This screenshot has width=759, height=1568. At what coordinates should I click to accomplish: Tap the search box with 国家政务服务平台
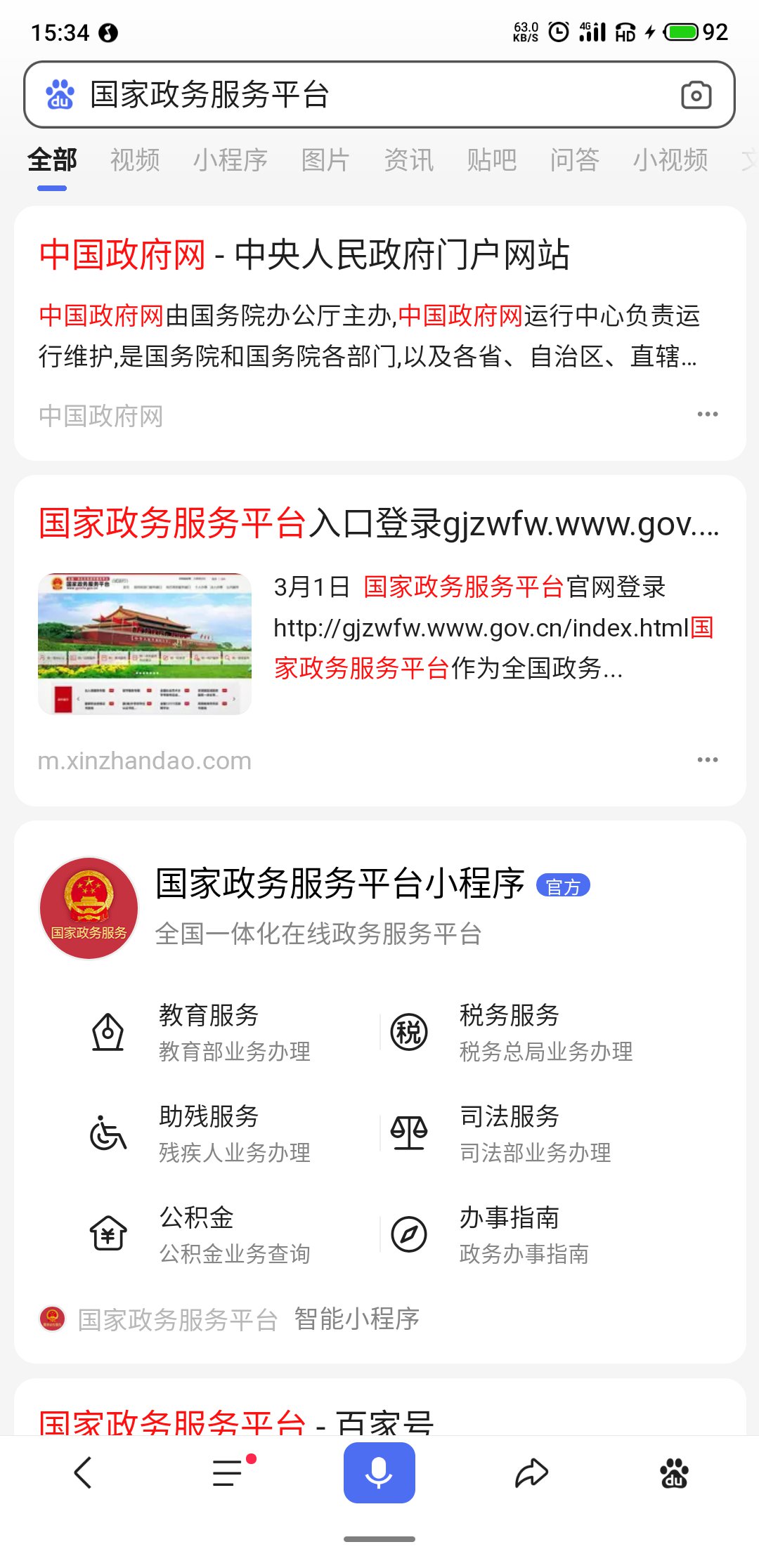pos(351,95)
